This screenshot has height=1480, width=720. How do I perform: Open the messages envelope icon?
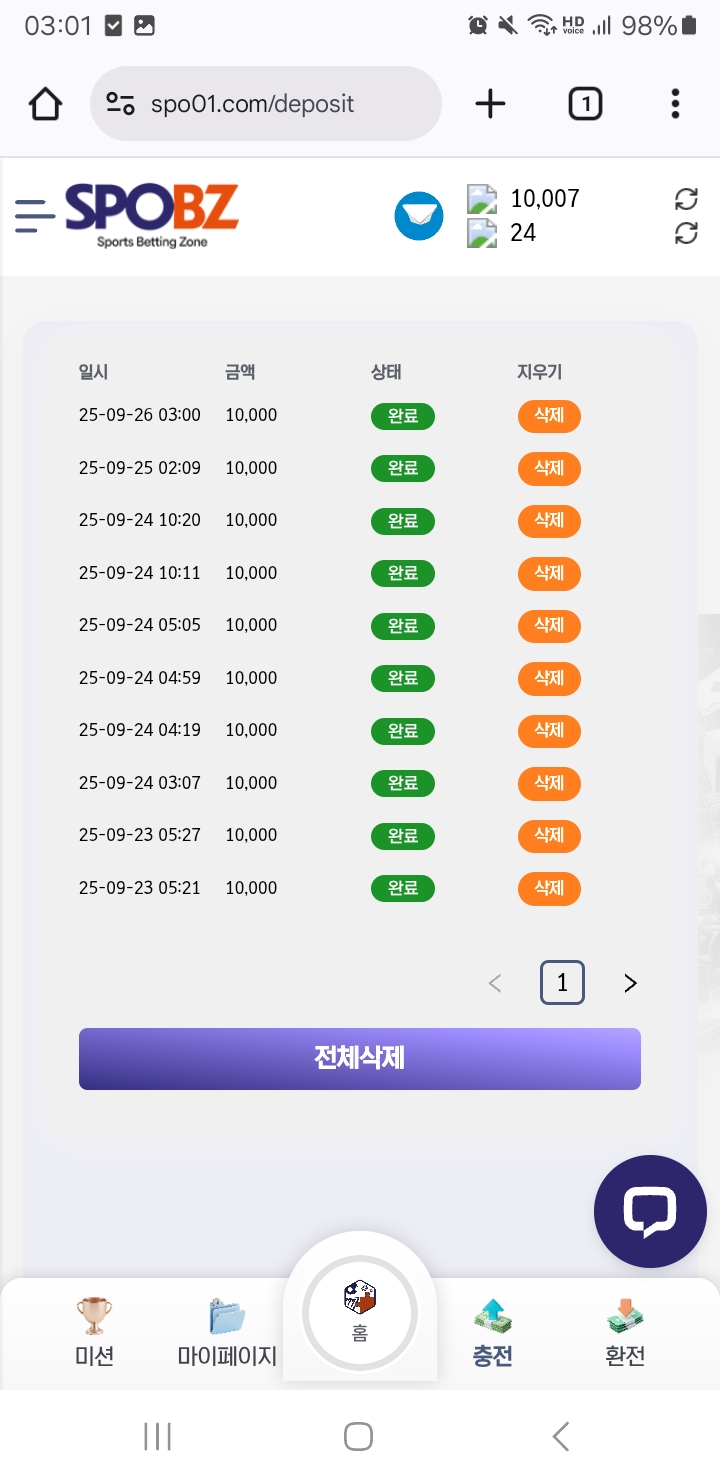tap(419, 216)
